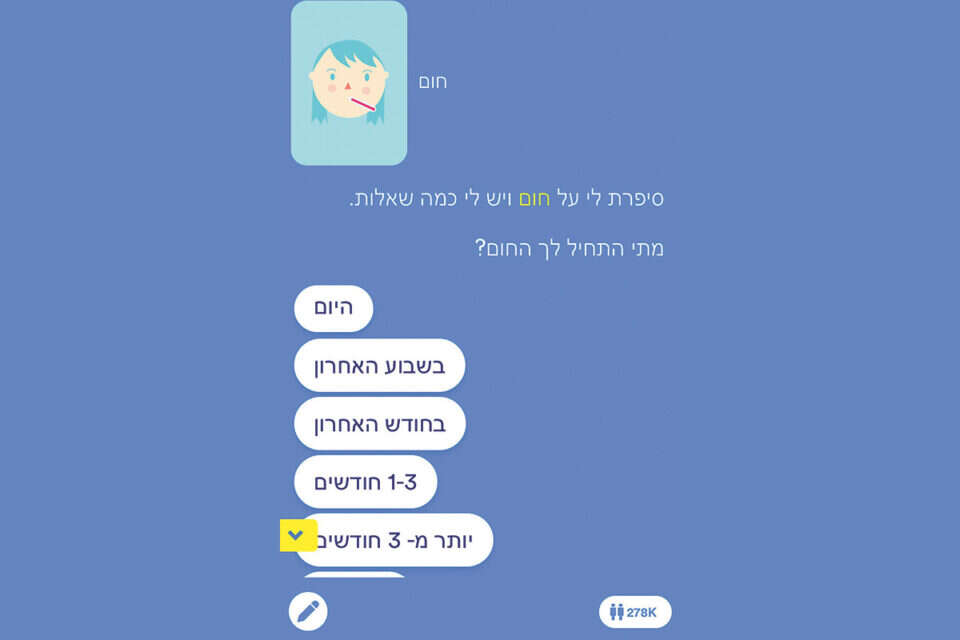Open the pencil edit button
Screen dimensions: 960x640
(308, 611)
